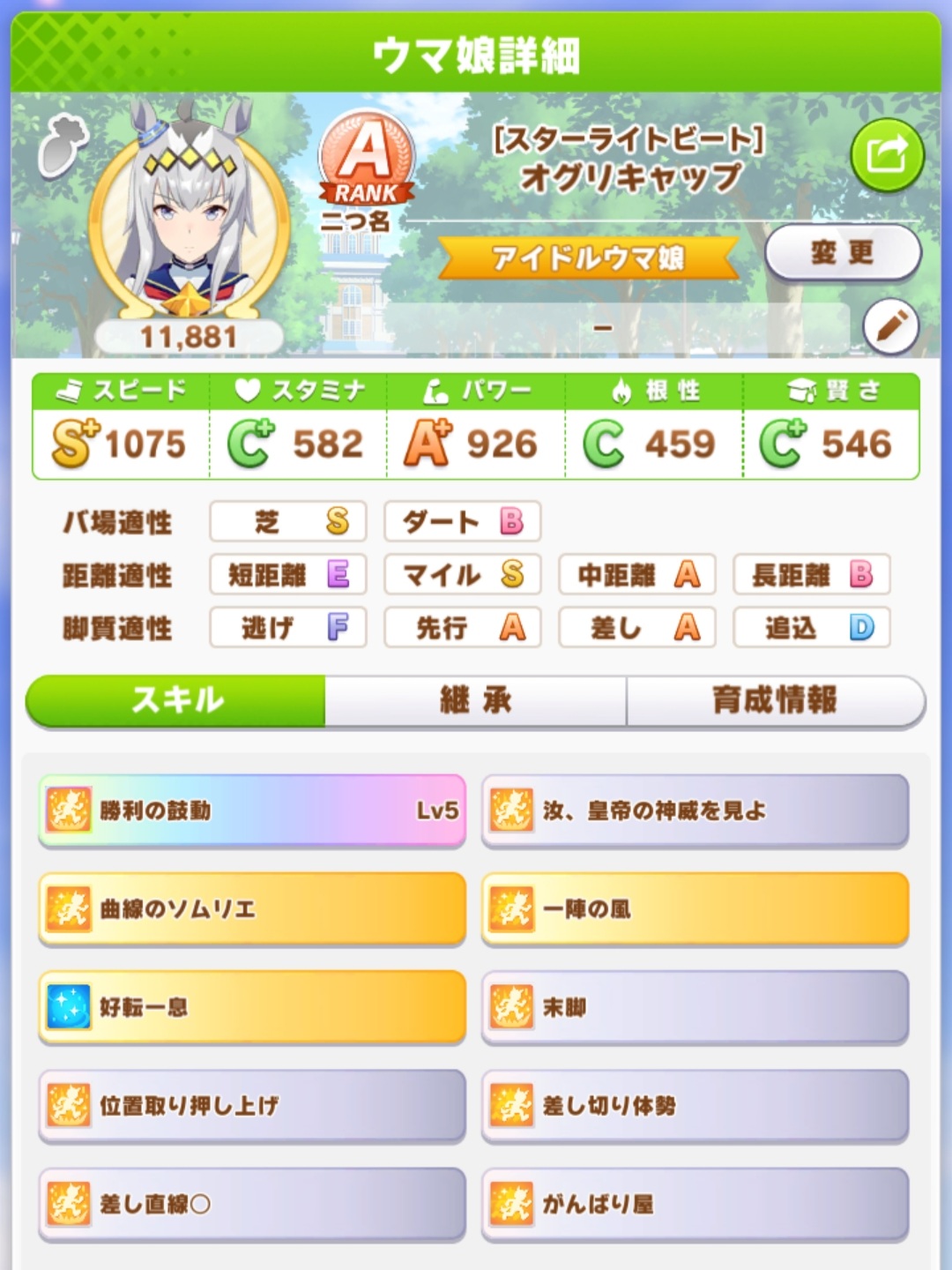View the 曲線のソムリエ skill
Screen dimensions: 952x1270
pyautogui.click(x=252, y=909)
